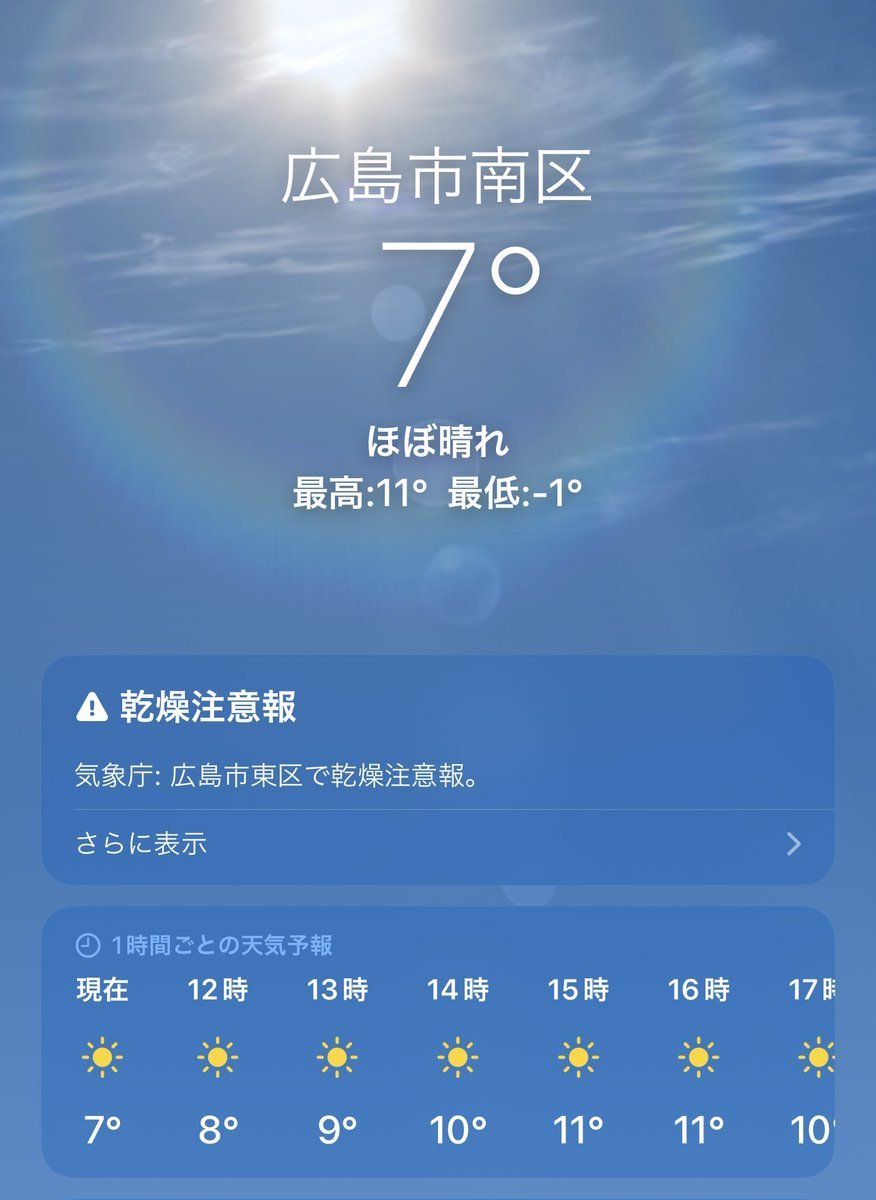876x1200 pixels.
Task: Open the 乾燥注意報 alert card
Action: point(437,740)
